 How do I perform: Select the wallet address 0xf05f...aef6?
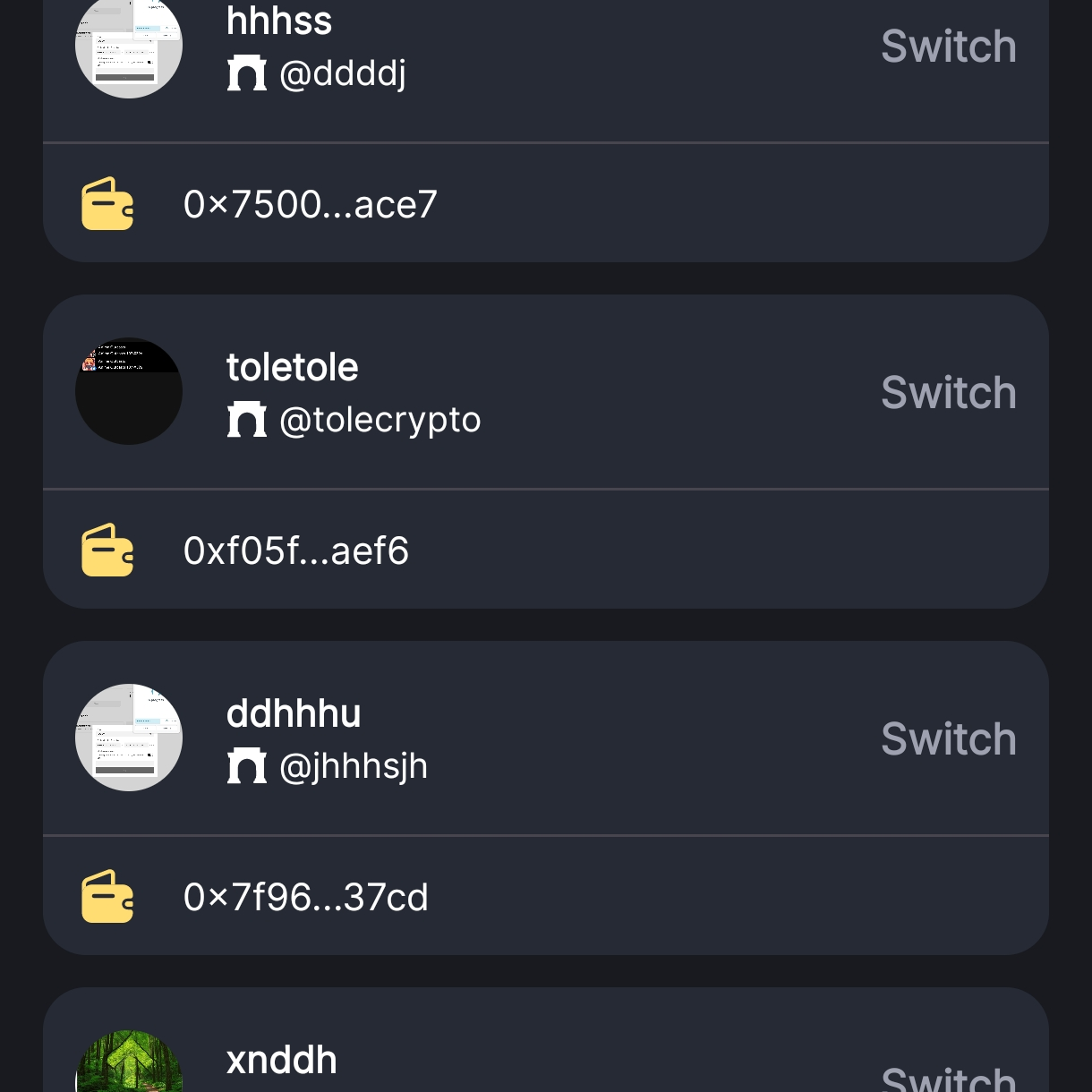click(x=295, y=550)
